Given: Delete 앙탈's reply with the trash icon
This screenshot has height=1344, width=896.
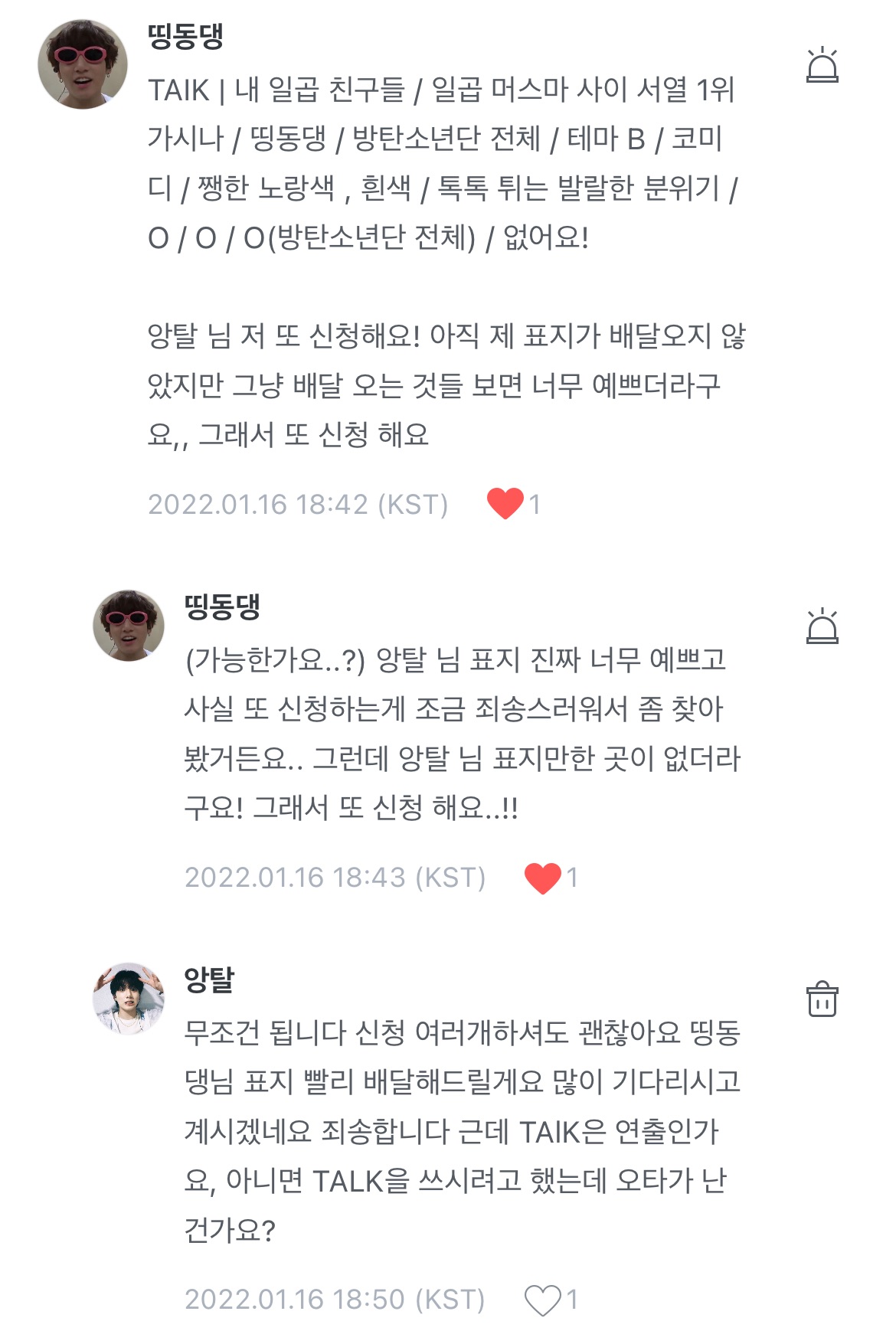Looking at the screenshot, I should coord(822,999).
